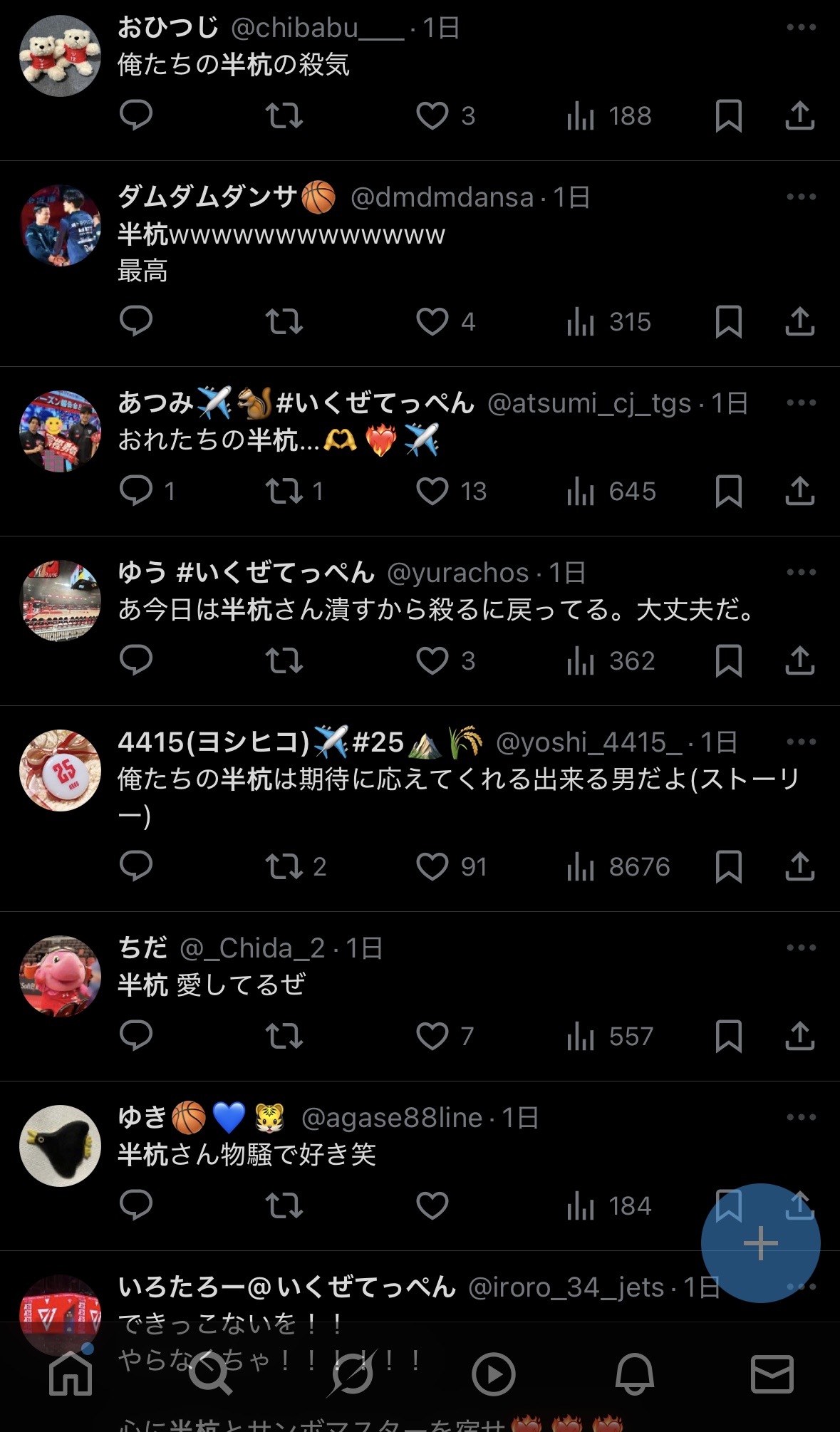Open the notifications bell tab
Image resolution: width=840 pixels, height=1432 pixels.
[x=634, y=1374]
